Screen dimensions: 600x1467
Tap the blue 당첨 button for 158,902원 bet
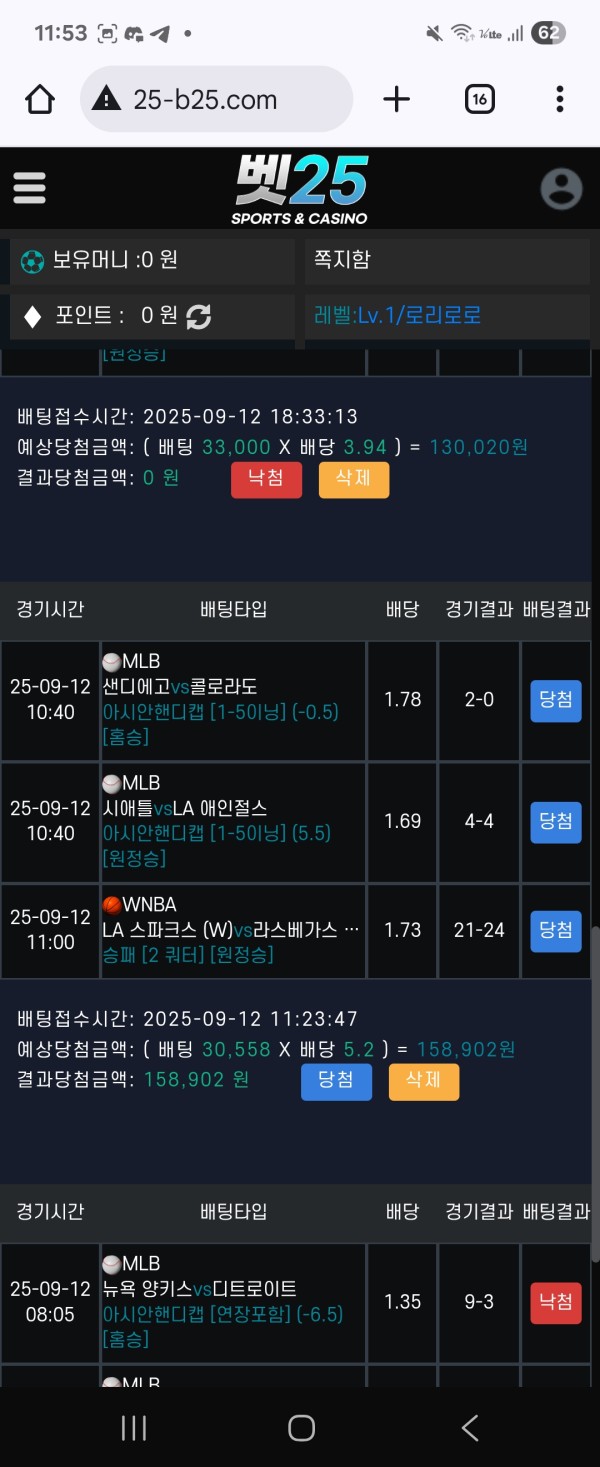(336, 1081)
